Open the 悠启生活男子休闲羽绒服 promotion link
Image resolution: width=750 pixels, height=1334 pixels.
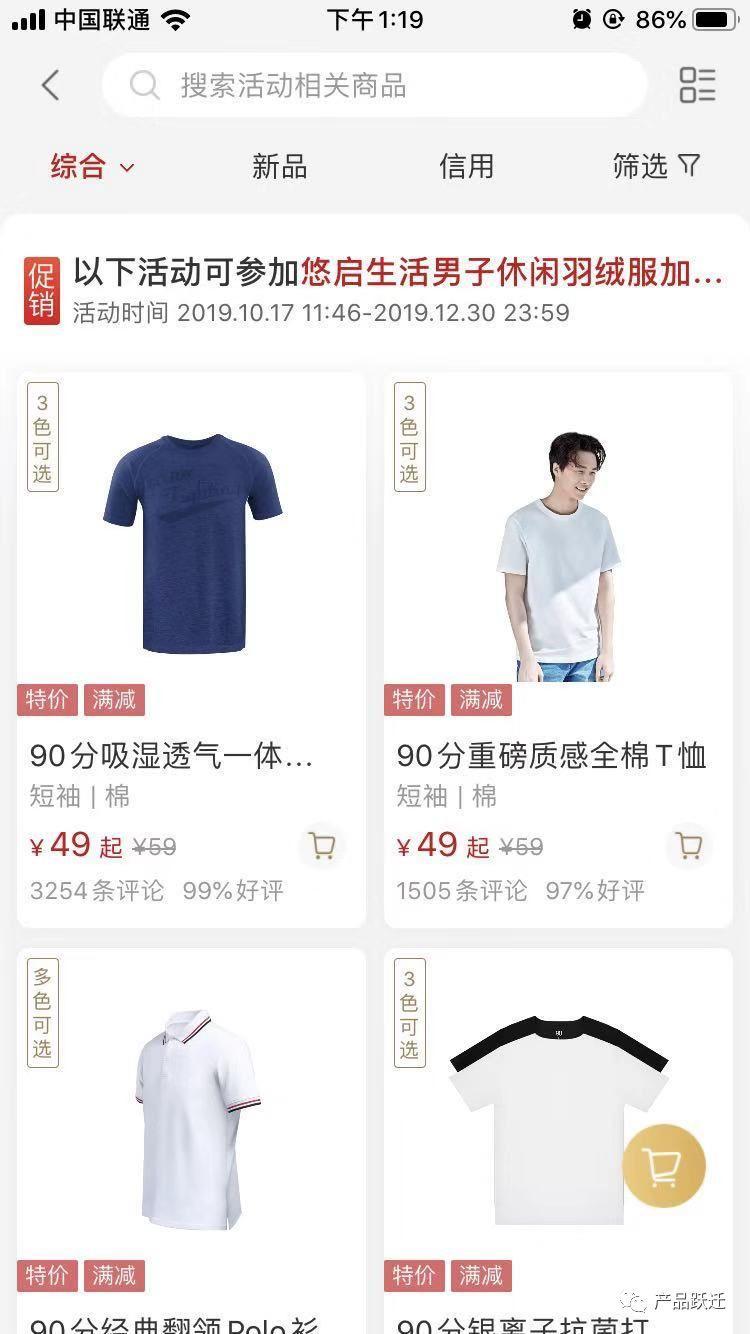(x=511, y=271)
